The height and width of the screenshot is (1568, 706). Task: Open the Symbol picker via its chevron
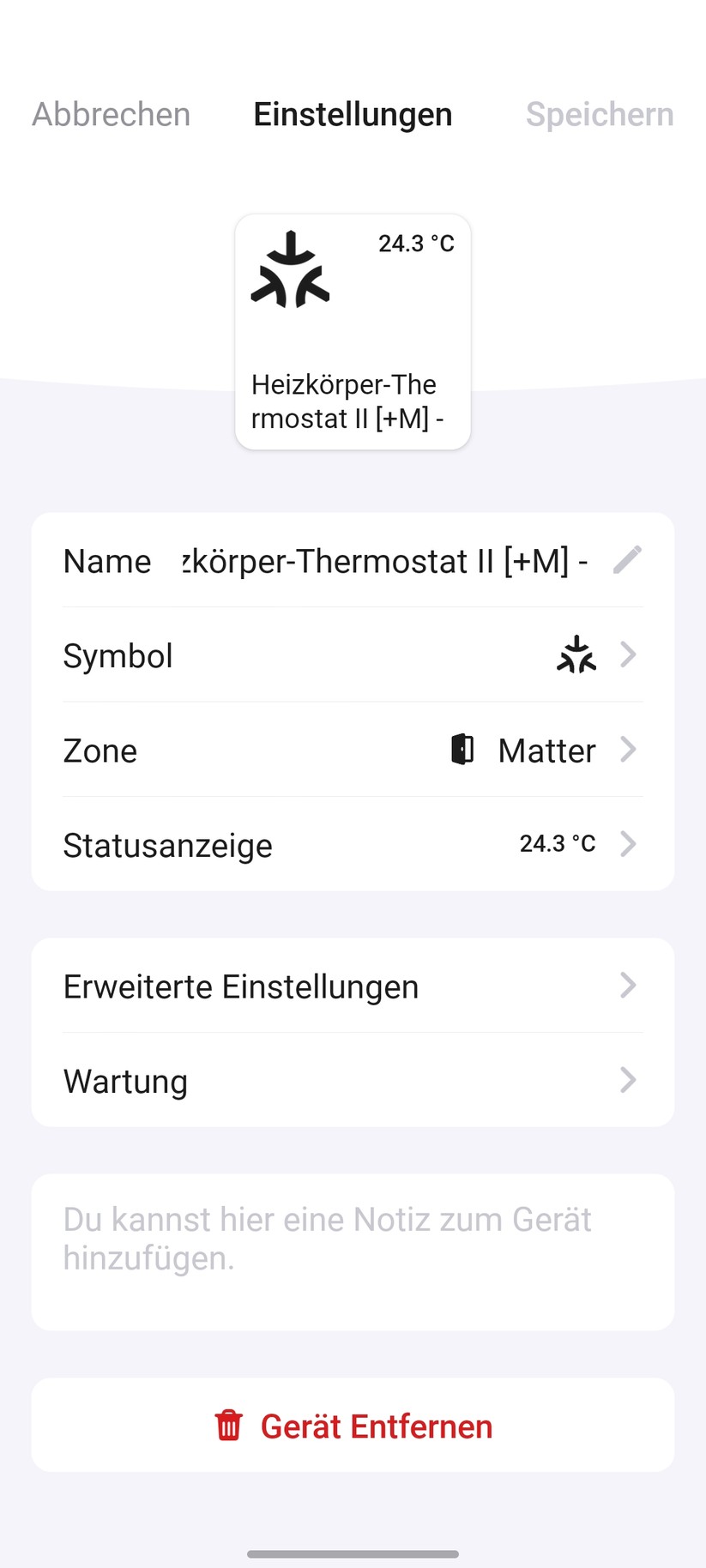pos(629,655)
